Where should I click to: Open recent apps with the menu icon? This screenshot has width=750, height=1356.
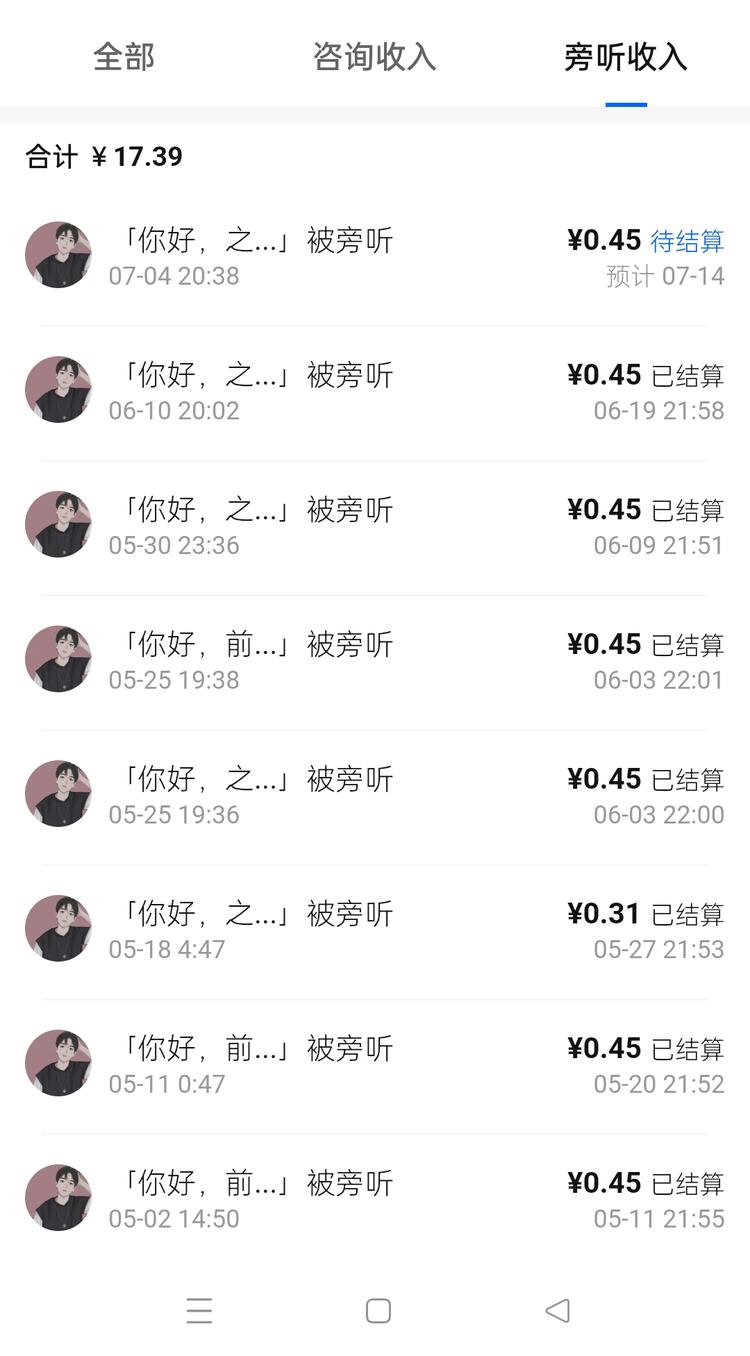click(200, 1309)
